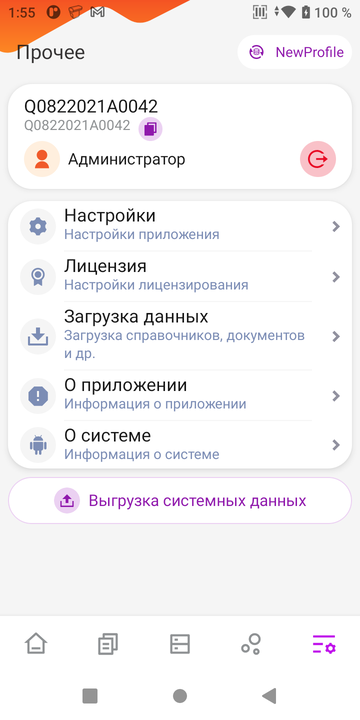Select the settings list tab
360x720 pixels.
[324, 643]
